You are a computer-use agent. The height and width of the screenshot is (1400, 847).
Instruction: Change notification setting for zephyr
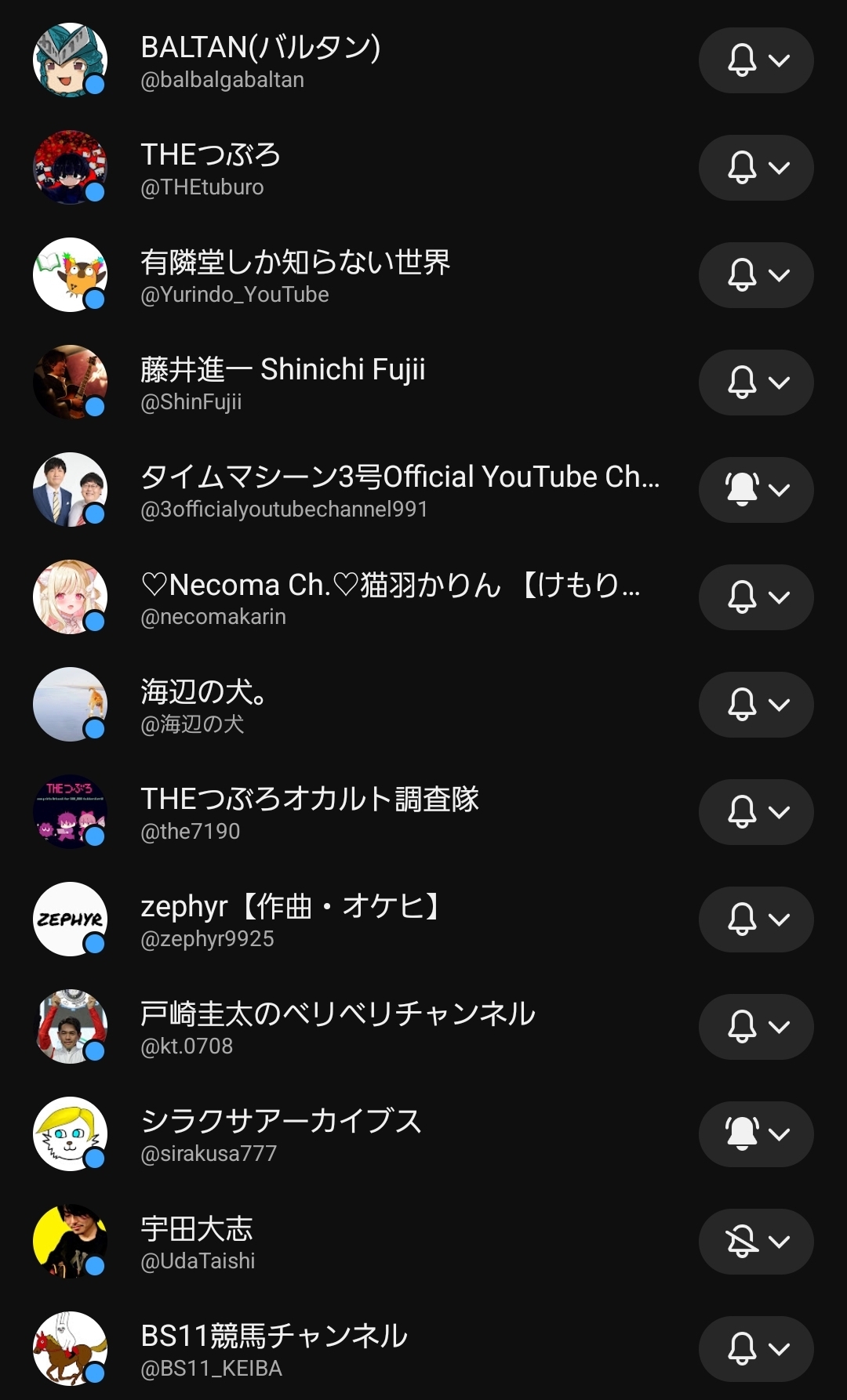tap(755, 919)
